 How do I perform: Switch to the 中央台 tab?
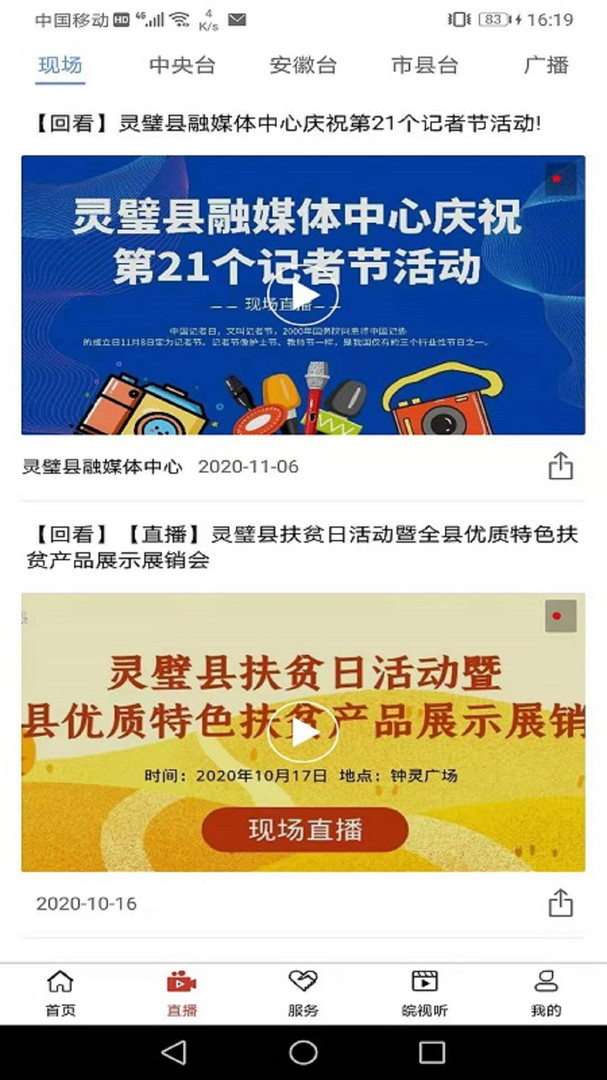click(182, 66)
